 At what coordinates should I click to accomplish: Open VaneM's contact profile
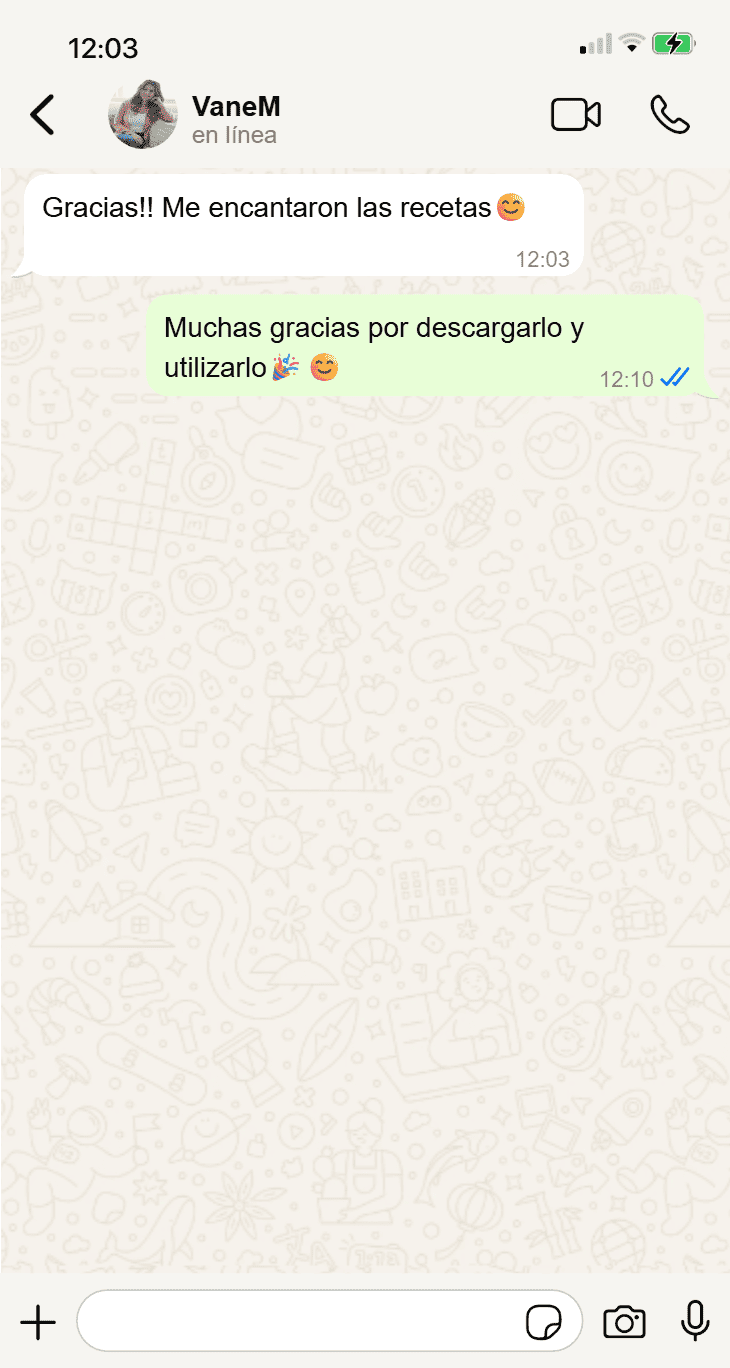coord(236,119)
